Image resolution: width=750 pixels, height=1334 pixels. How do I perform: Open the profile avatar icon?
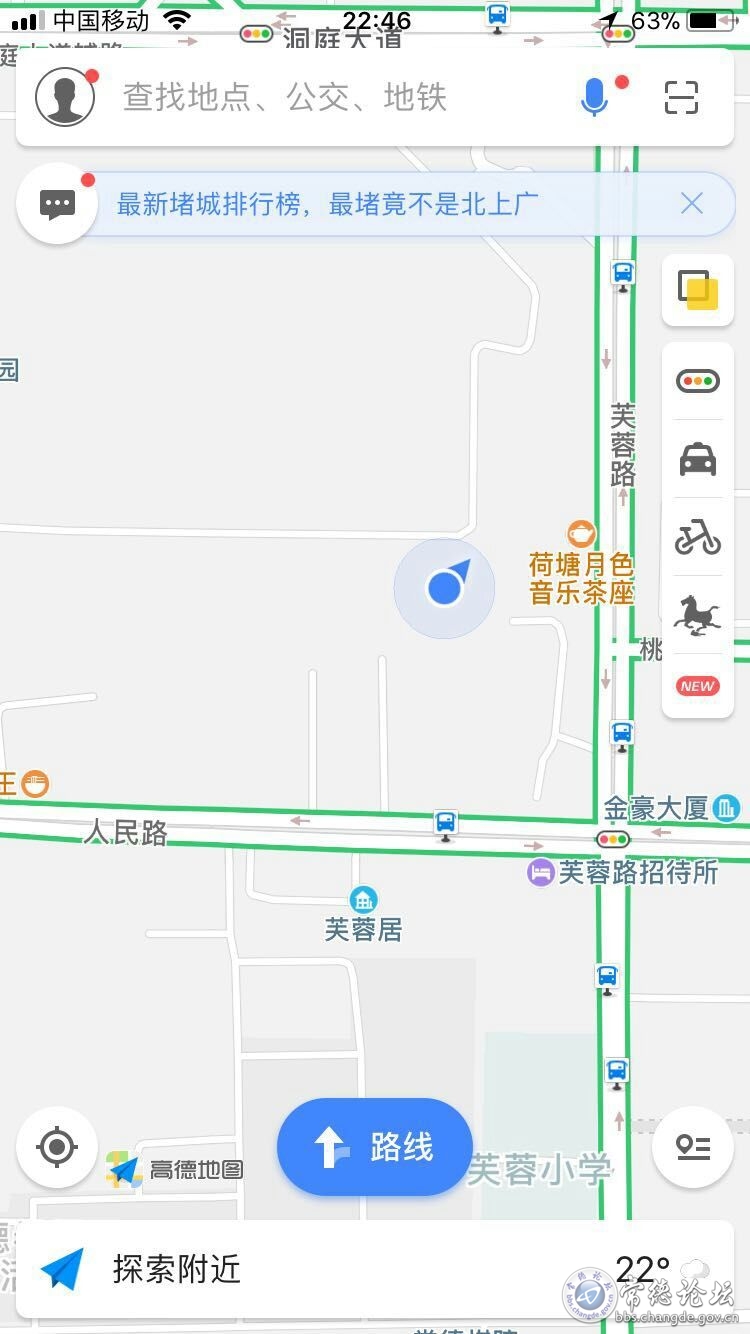(x=65, y=97)
